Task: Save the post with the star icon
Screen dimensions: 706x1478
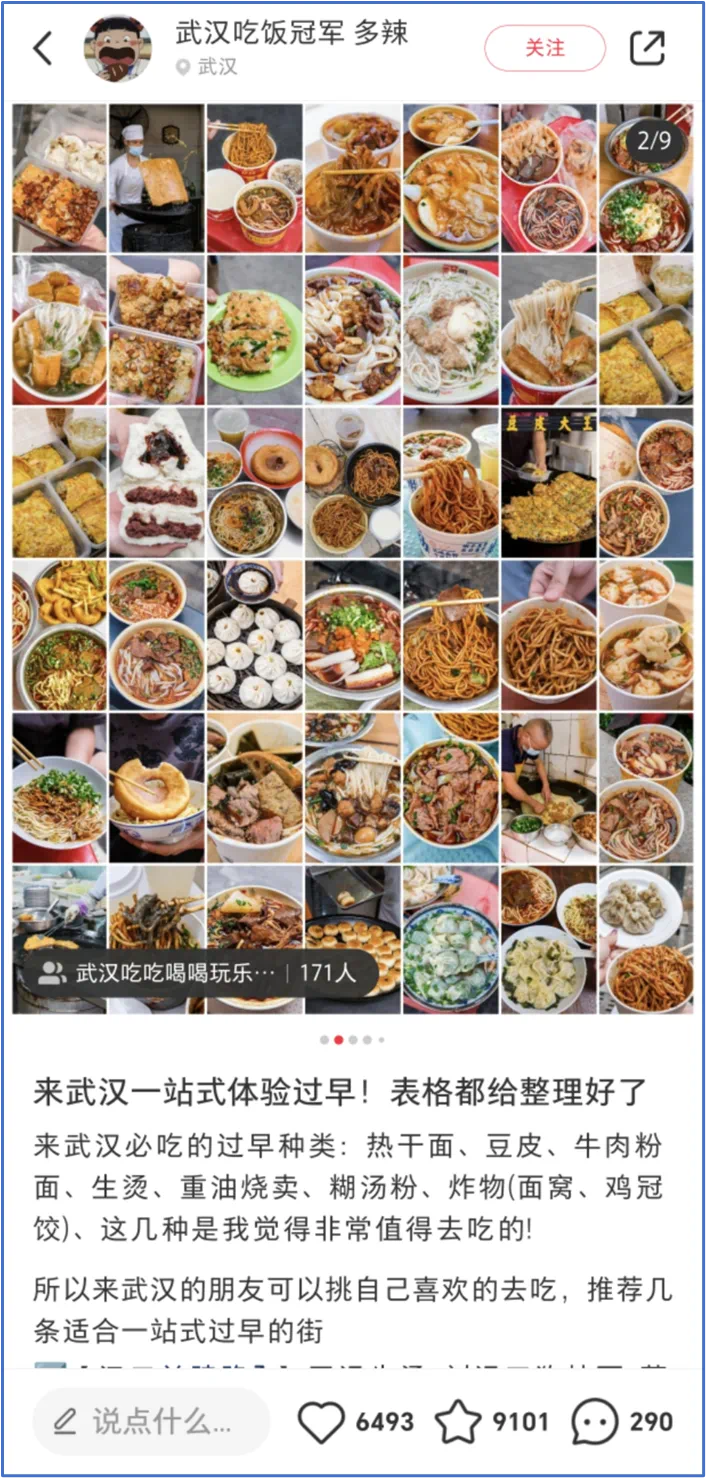Action: tap(458, 1422)
